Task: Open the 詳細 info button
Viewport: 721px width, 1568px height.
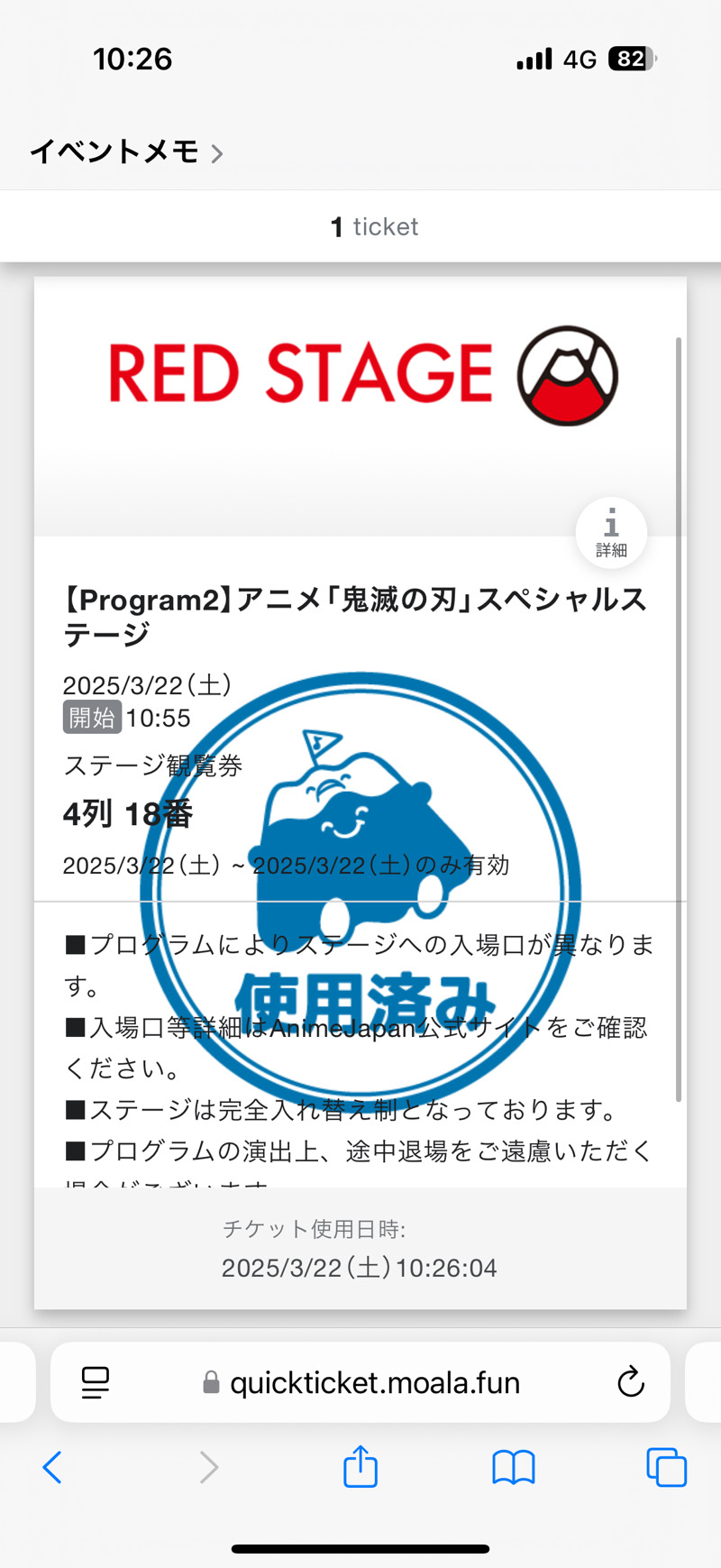Action: pos(611,533)
